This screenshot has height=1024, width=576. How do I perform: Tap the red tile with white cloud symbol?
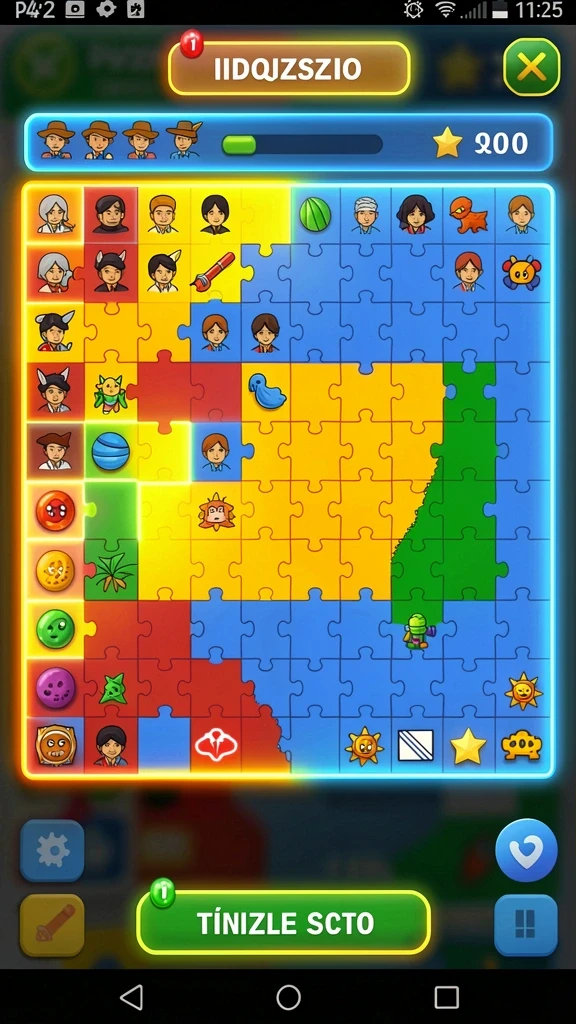point(216,745)
